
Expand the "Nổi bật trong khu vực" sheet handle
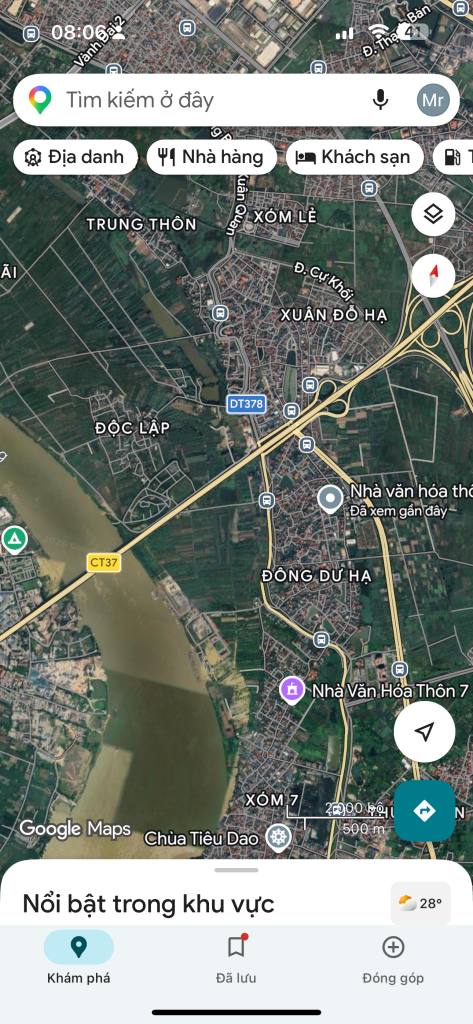click(236, 870)
